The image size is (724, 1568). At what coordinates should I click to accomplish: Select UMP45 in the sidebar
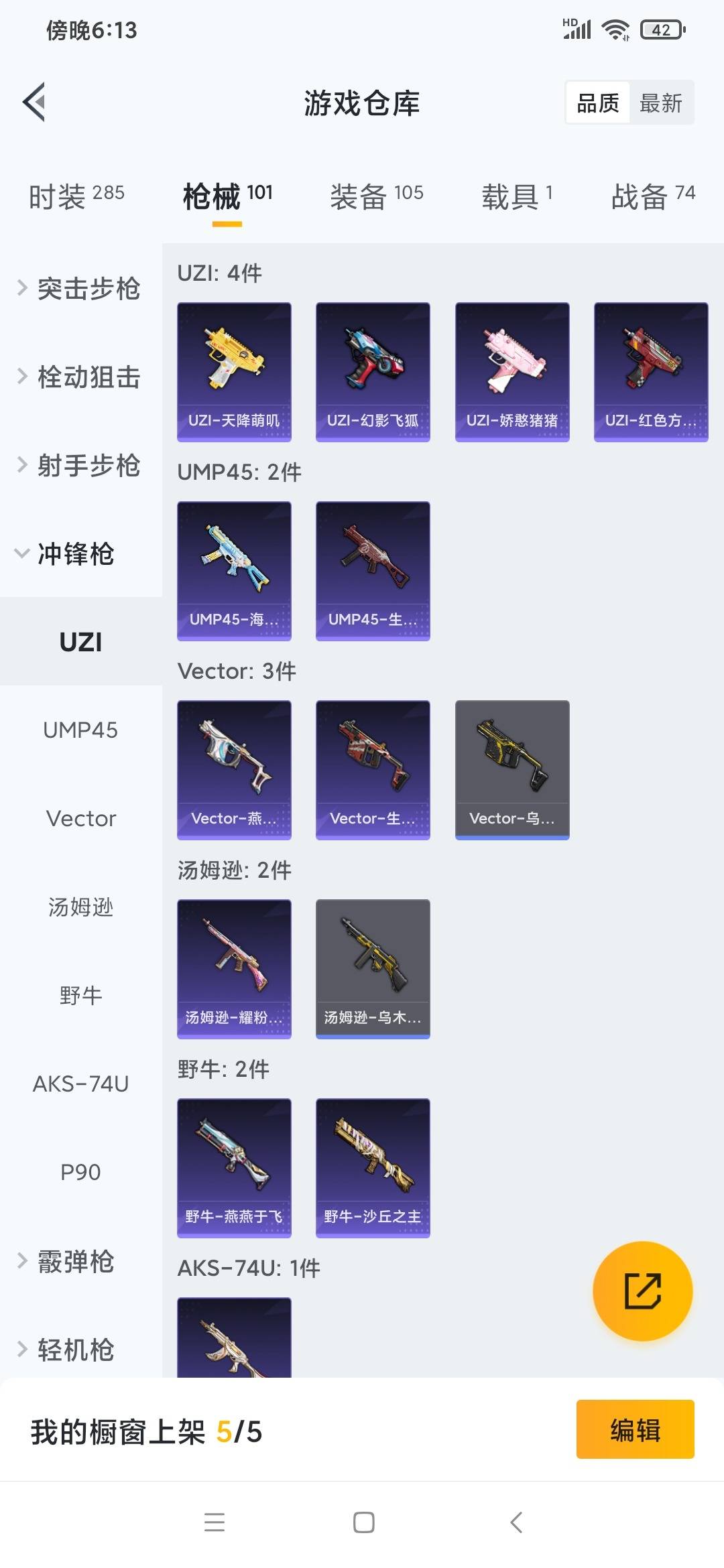(80, 730)
